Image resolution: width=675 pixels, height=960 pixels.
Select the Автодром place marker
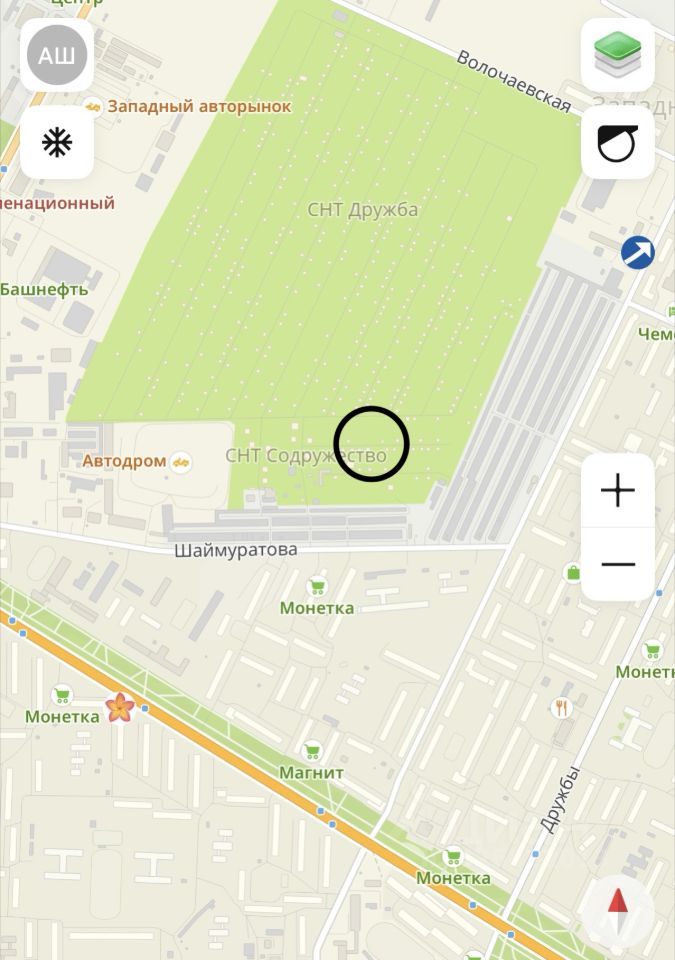pos(181,461)
